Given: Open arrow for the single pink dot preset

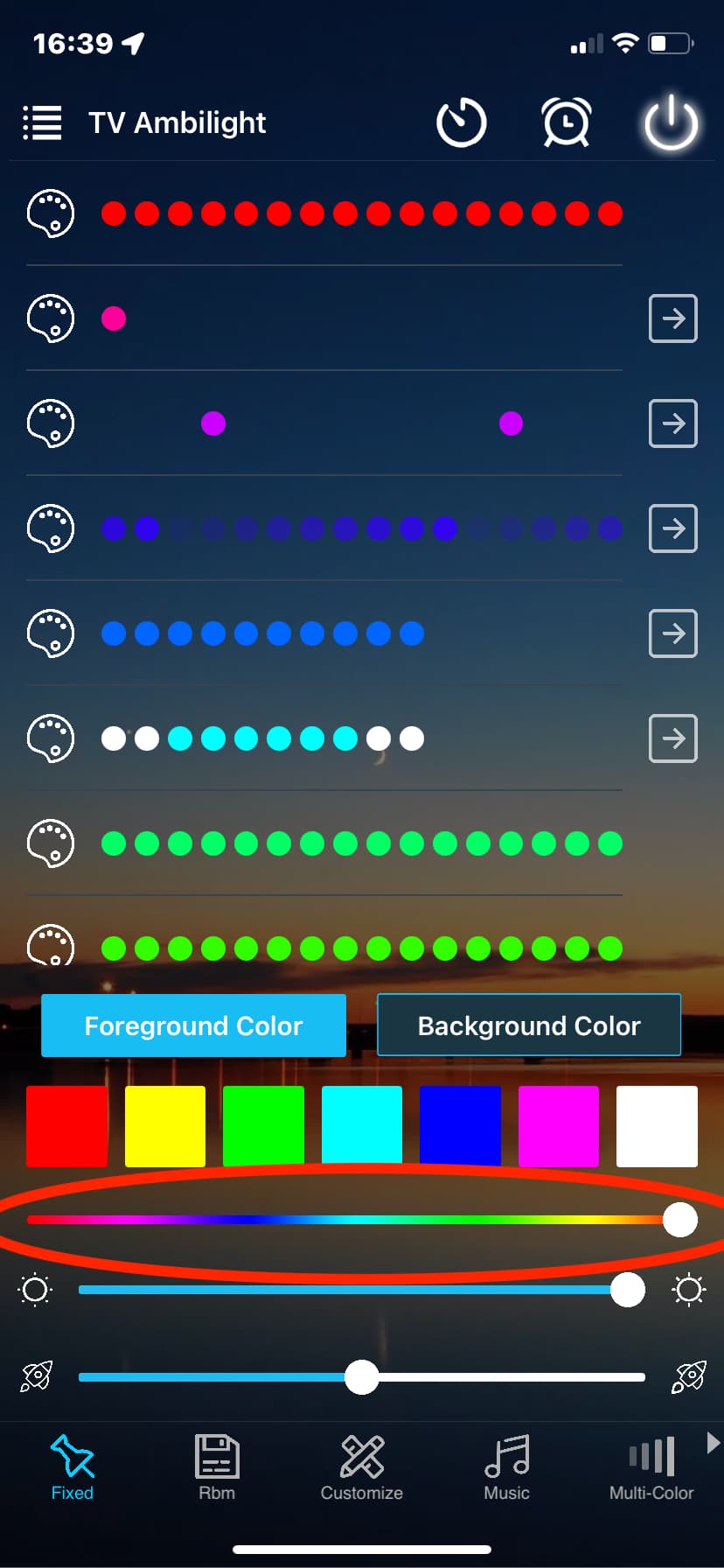Looking at the screenshot, I should pyautogui.click(x=672, y=318).
